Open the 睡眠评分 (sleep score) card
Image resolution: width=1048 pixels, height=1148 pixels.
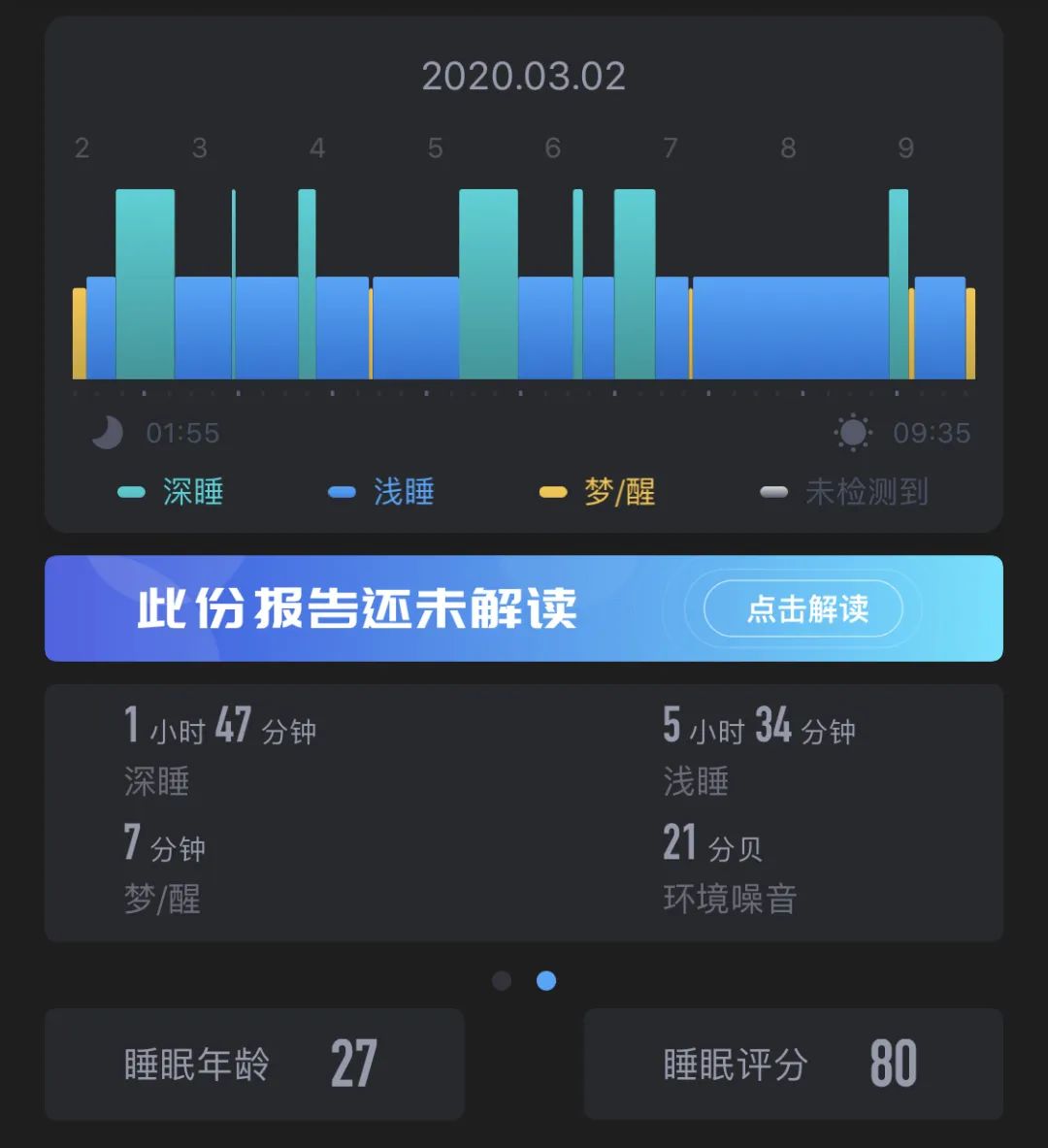tap(793, 1064)
